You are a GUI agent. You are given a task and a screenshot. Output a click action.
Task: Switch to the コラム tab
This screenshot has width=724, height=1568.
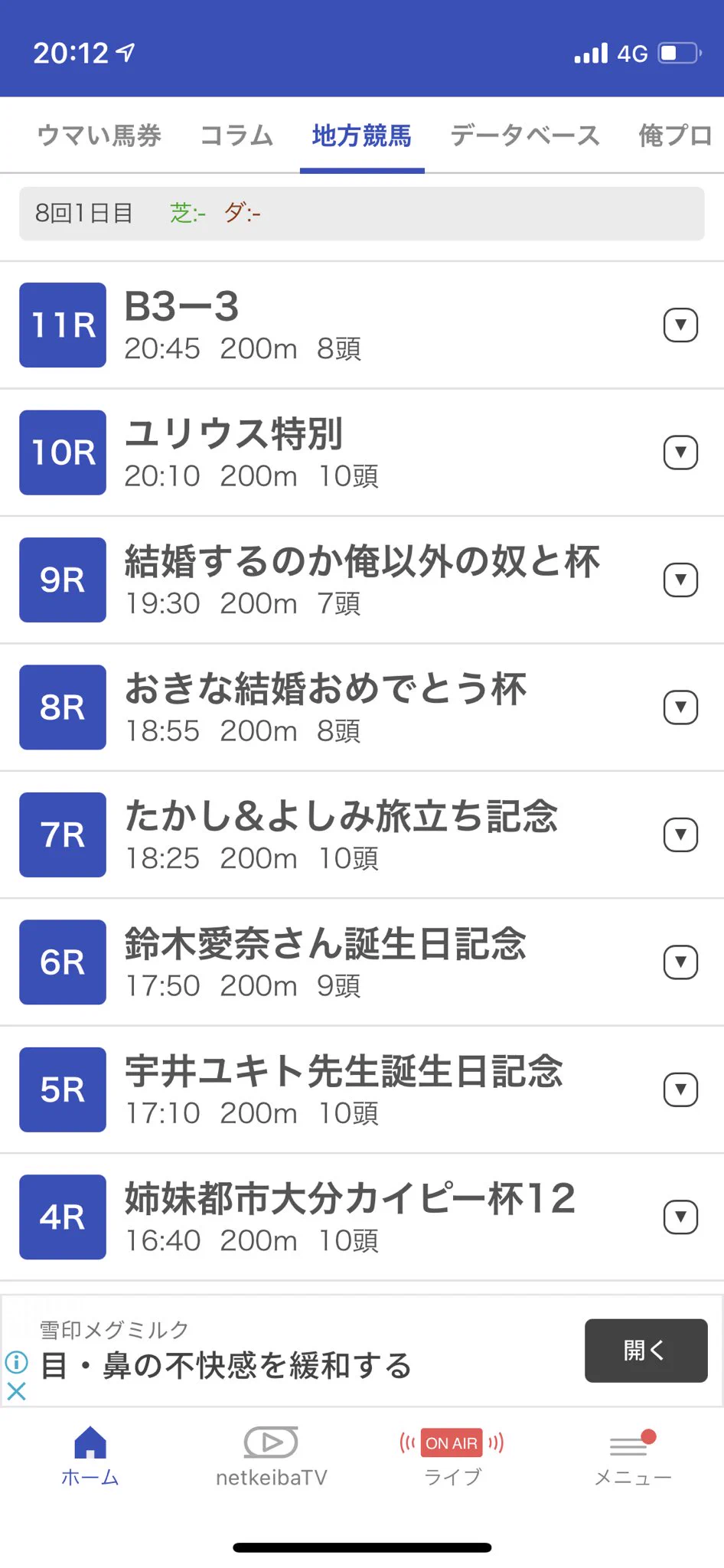pos(236,136)
